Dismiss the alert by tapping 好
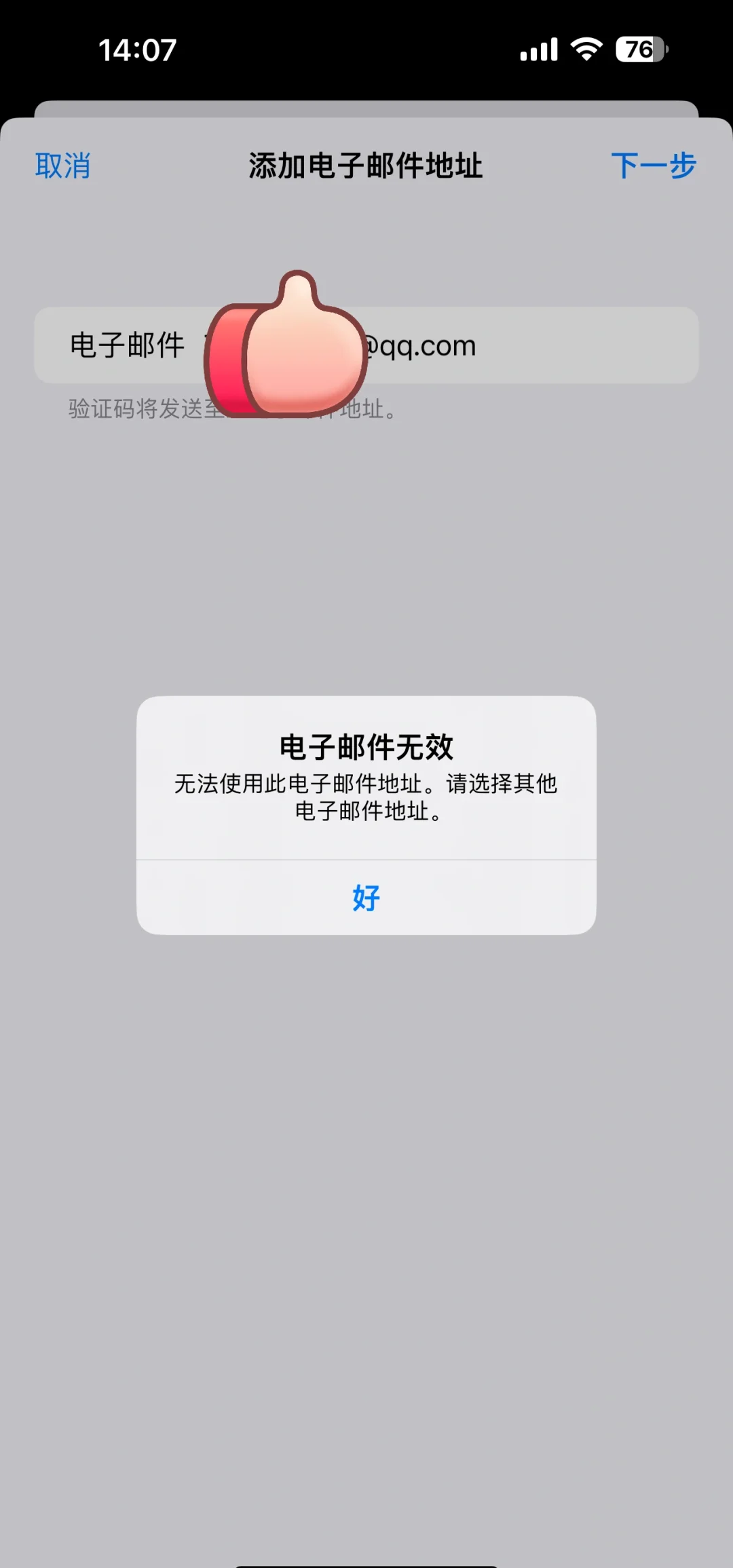The image size is (733, 1568). click(366, 898)
